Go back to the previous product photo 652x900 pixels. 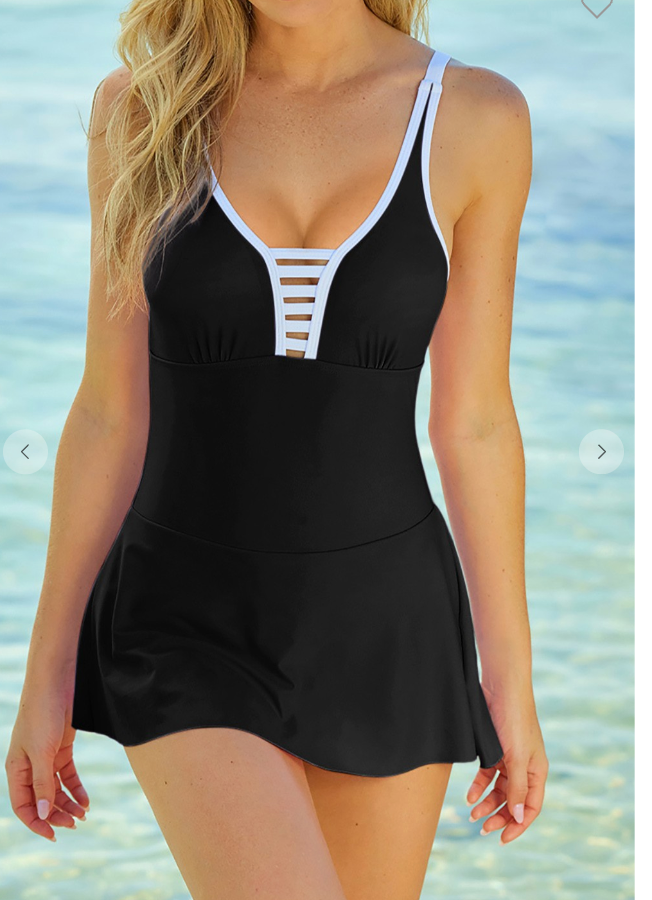(x=25, y=452)
